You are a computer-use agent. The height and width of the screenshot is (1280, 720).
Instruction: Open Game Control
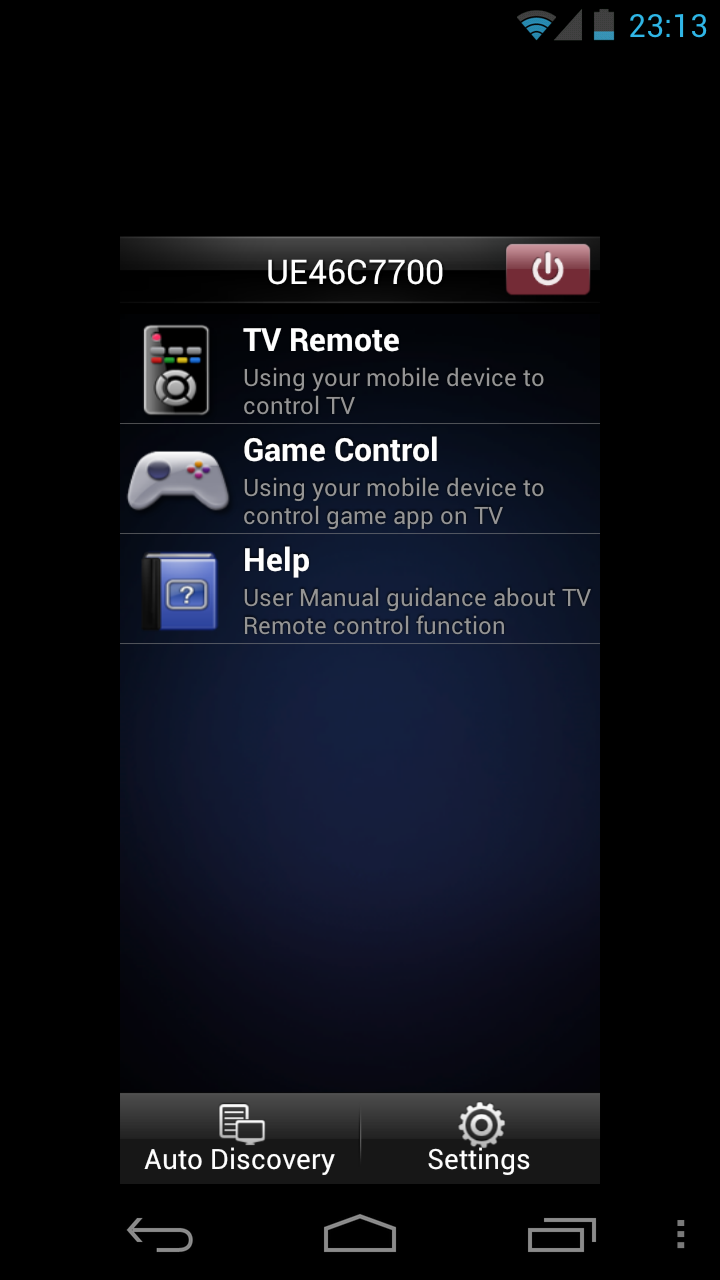[x=360, y=479]
